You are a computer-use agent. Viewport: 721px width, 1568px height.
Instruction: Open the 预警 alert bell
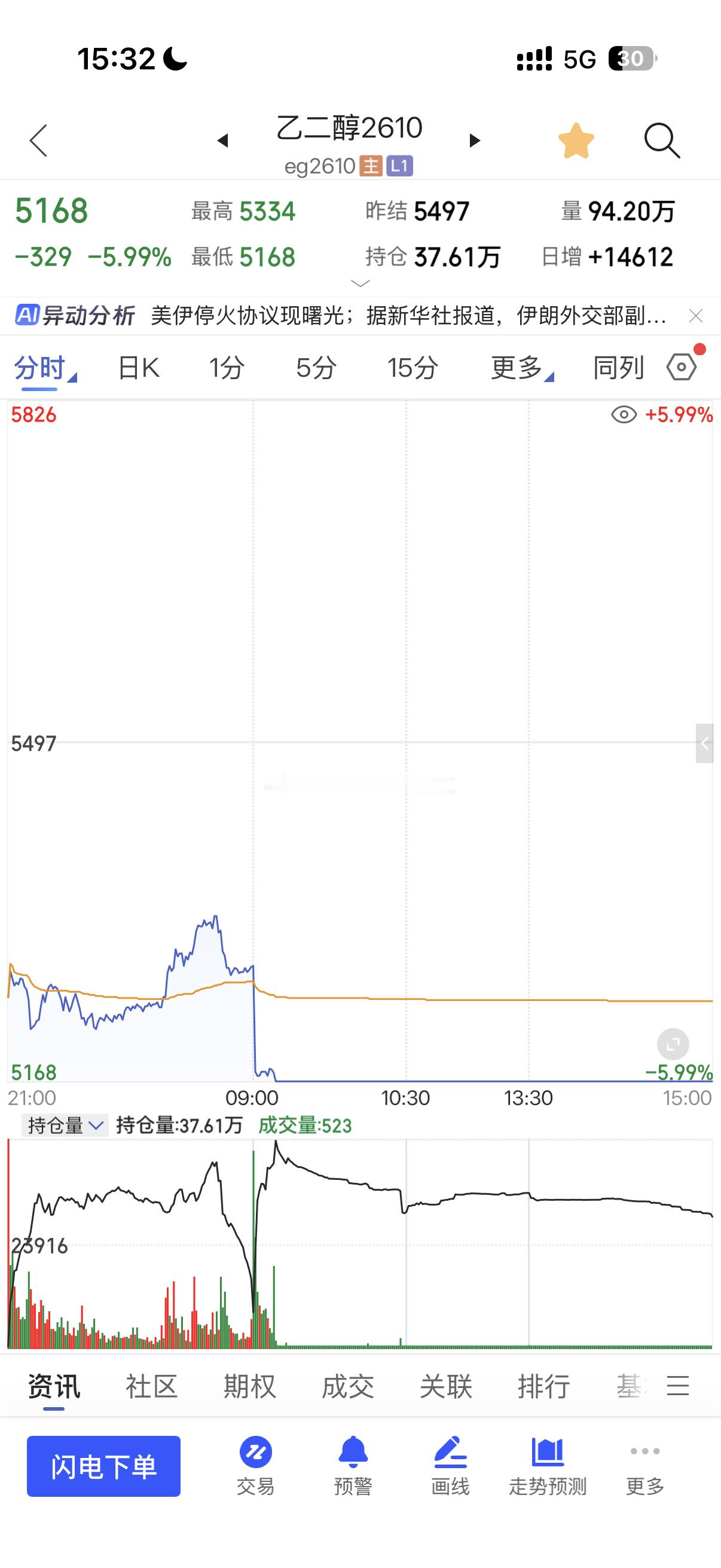point(353,1466)
